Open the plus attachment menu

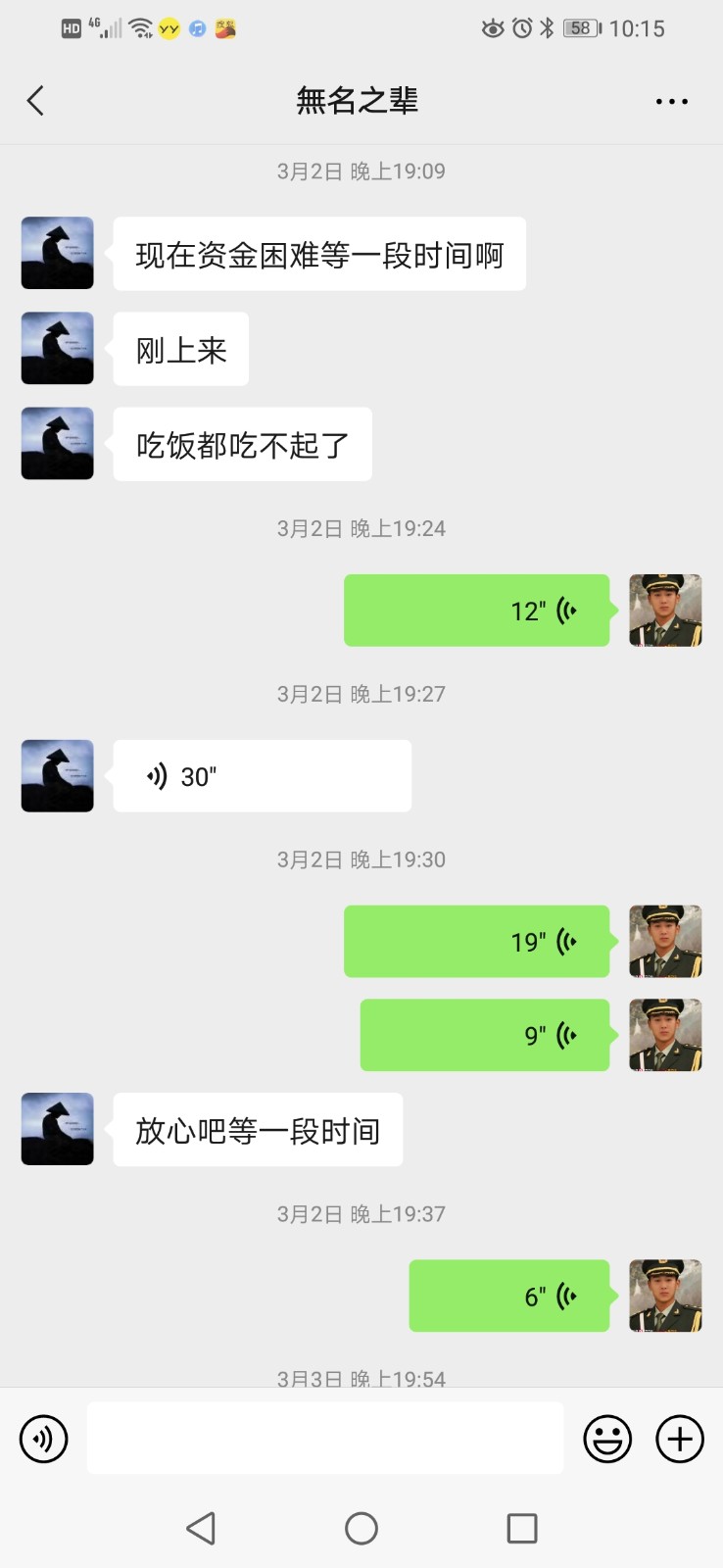(680, 1439)
